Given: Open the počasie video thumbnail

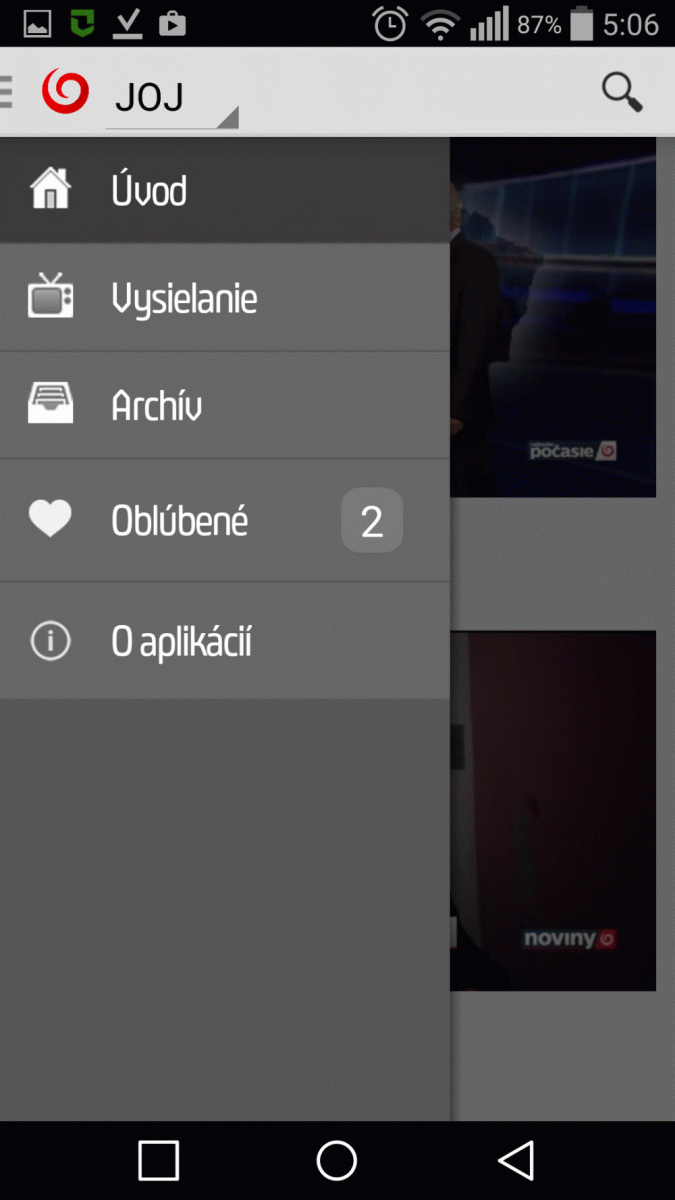Looking at the screenshot, I should [553, 318].
